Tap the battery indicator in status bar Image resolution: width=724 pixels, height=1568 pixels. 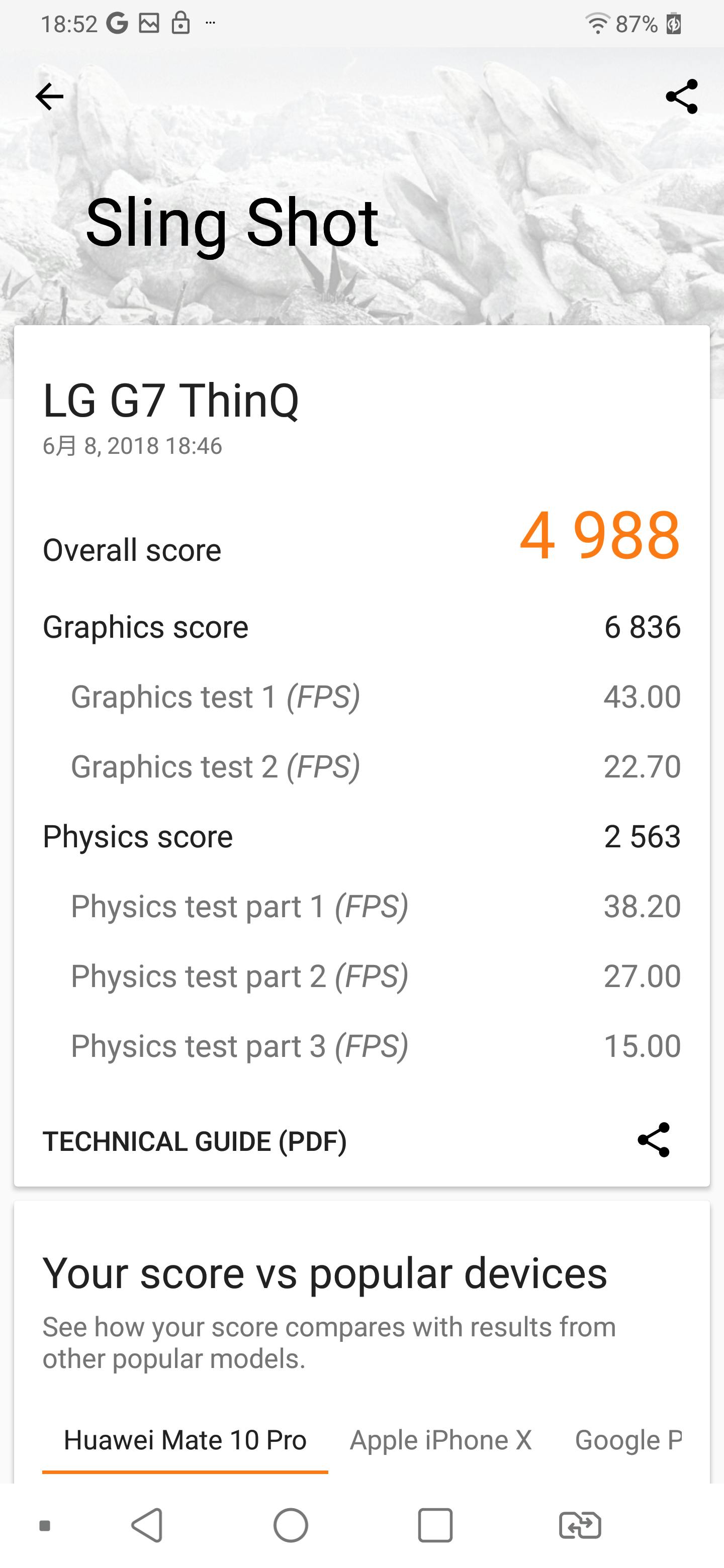(673, 23)
